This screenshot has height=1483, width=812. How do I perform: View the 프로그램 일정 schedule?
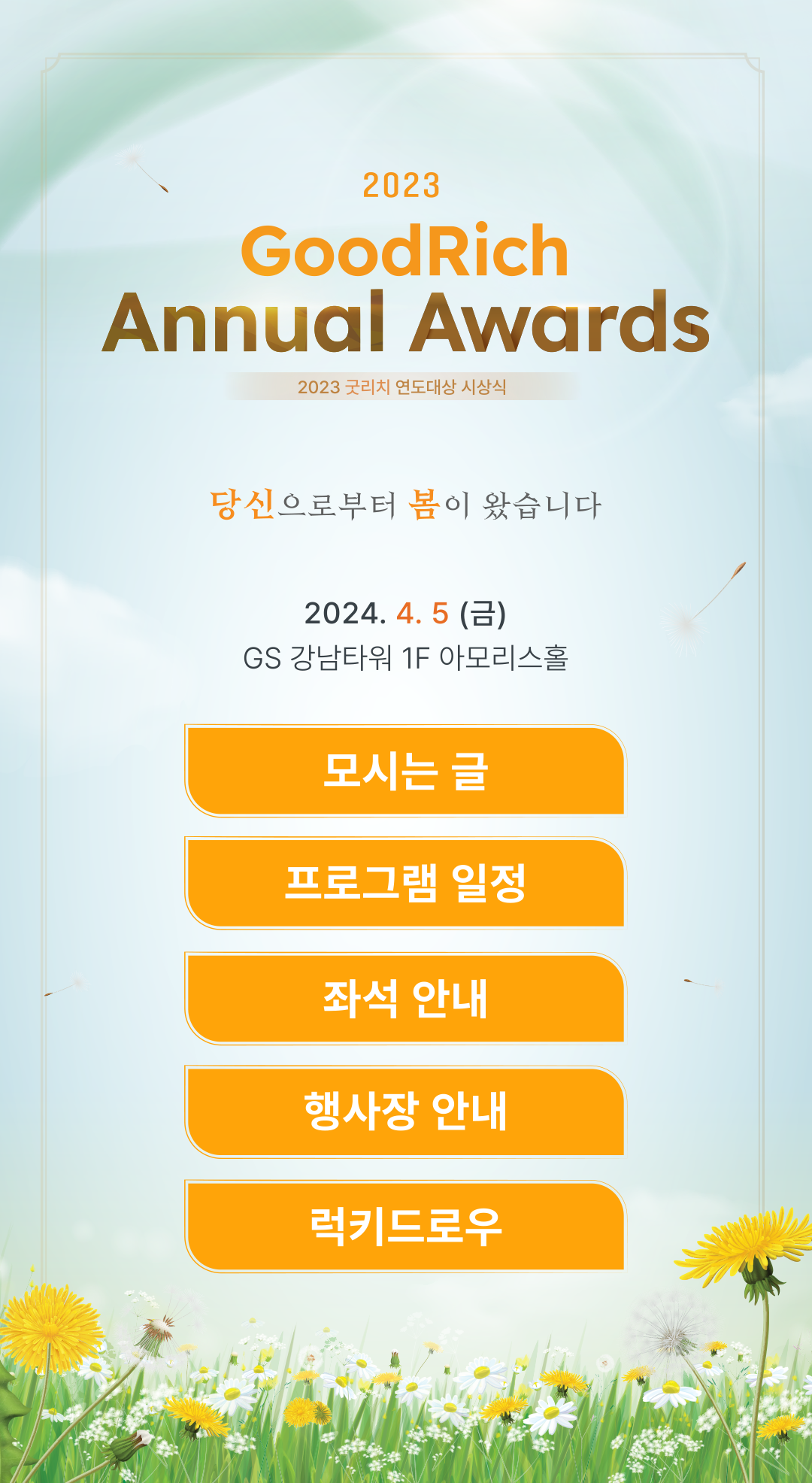405,884
